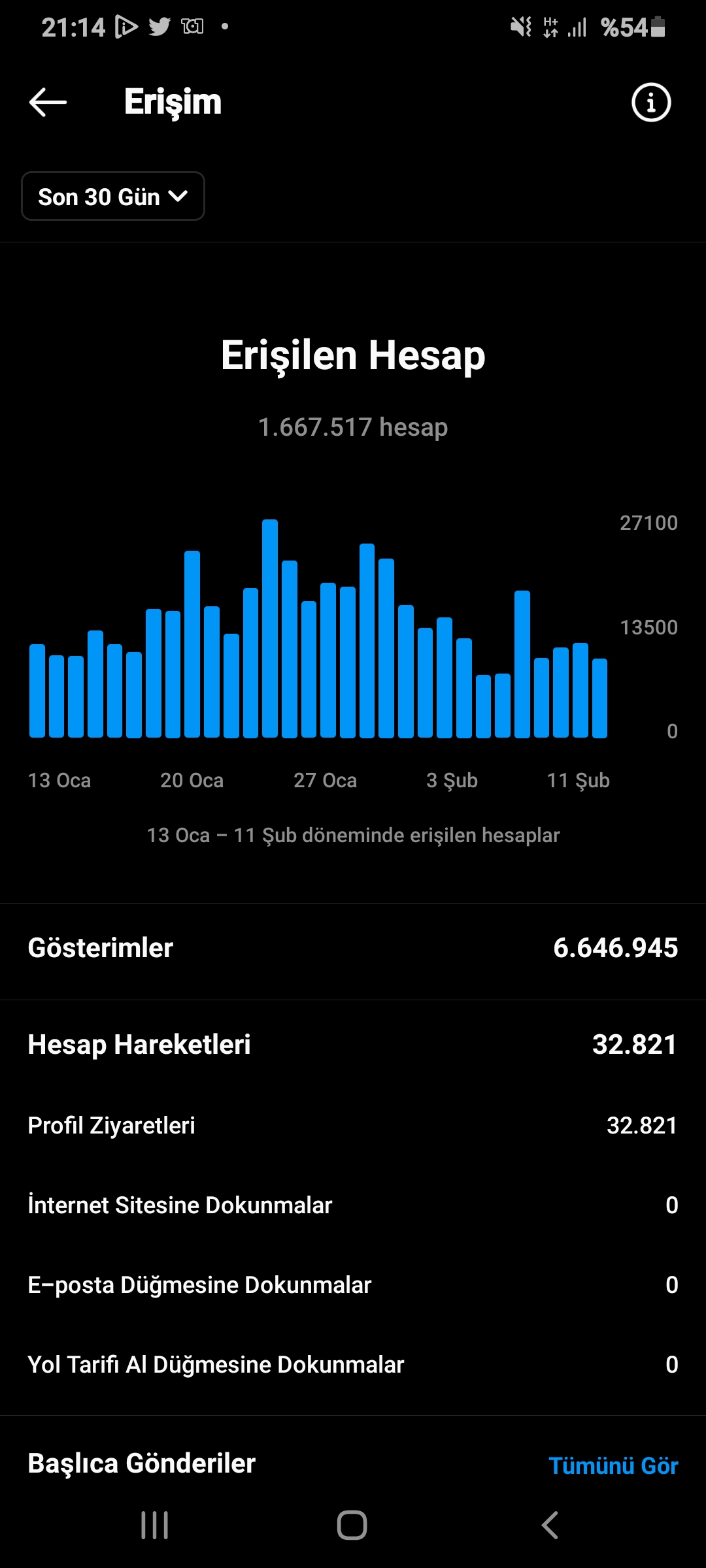The image size is (706, 1568).
Task: Go back using the top-left arrow
Action: 48,103
